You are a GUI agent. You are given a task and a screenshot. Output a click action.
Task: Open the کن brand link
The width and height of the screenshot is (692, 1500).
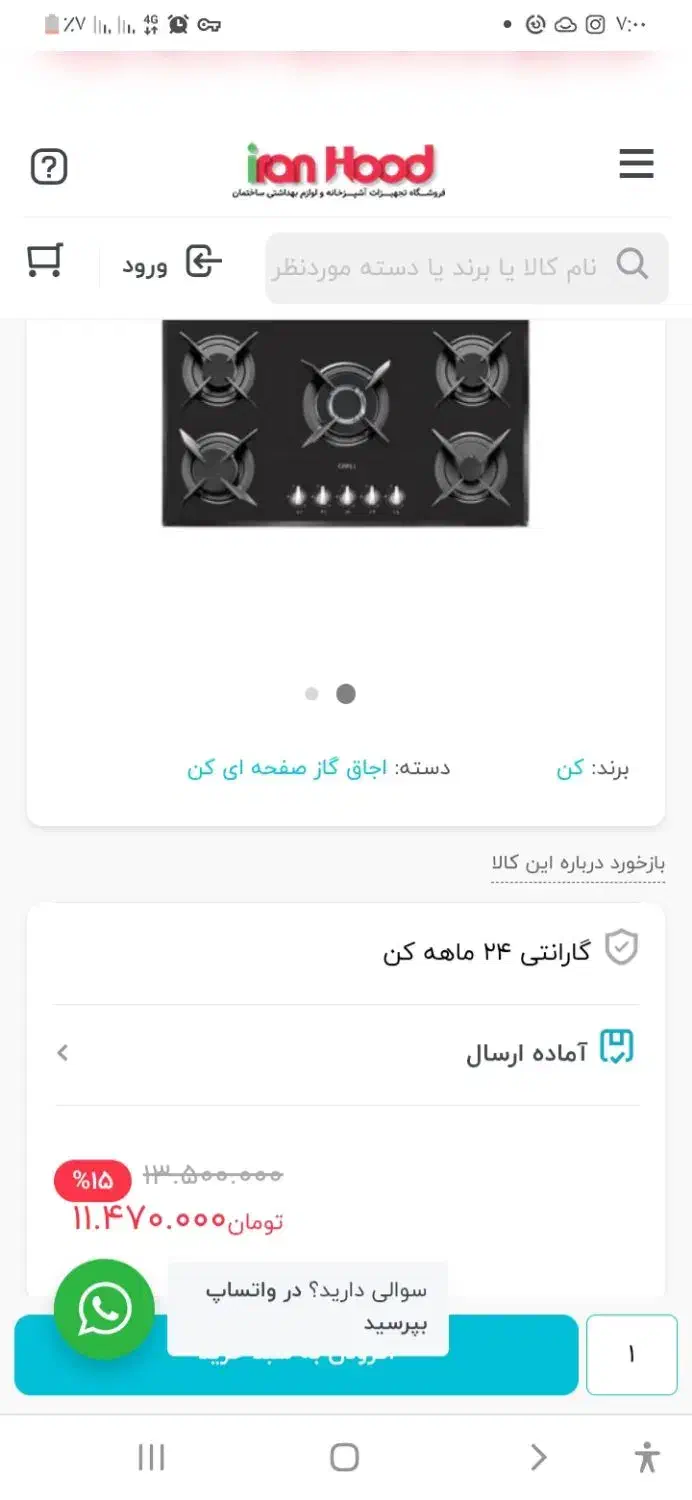click(x=570, y=769)
